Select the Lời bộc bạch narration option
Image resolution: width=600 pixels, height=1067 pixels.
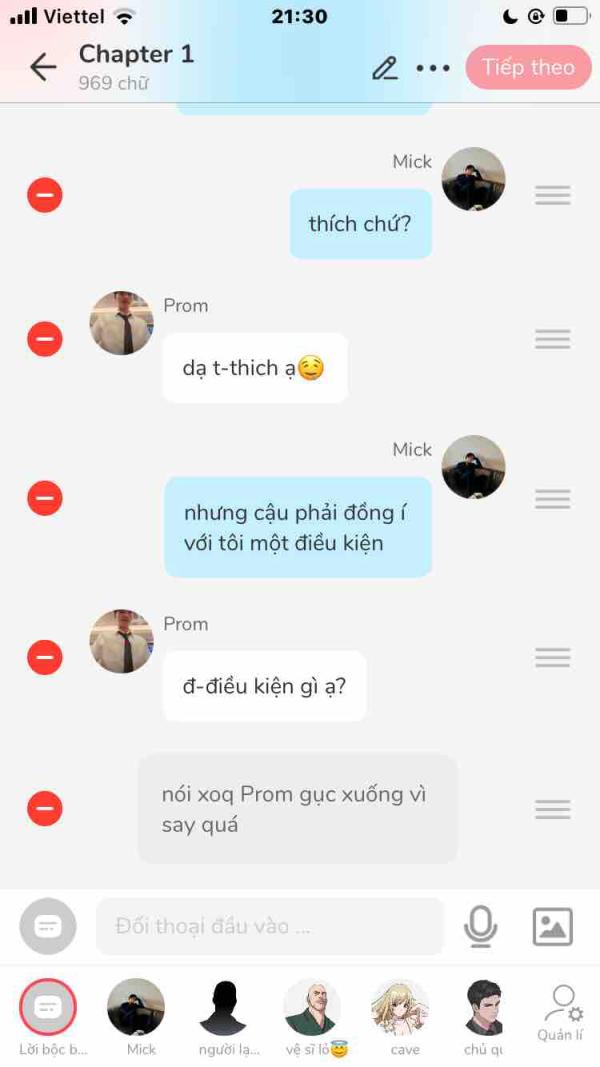(48, 1007)
